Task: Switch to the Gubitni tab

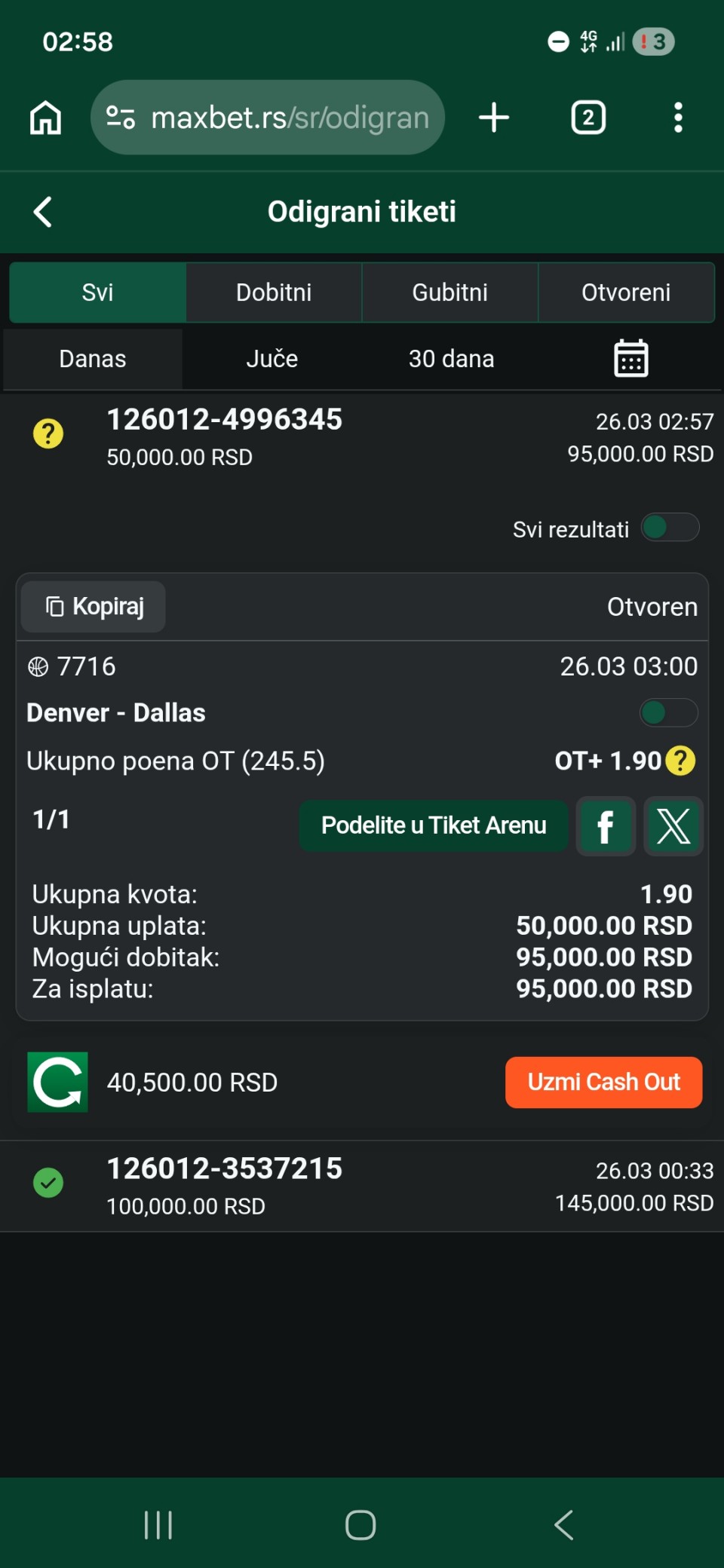Action: [x=450, y=292]
